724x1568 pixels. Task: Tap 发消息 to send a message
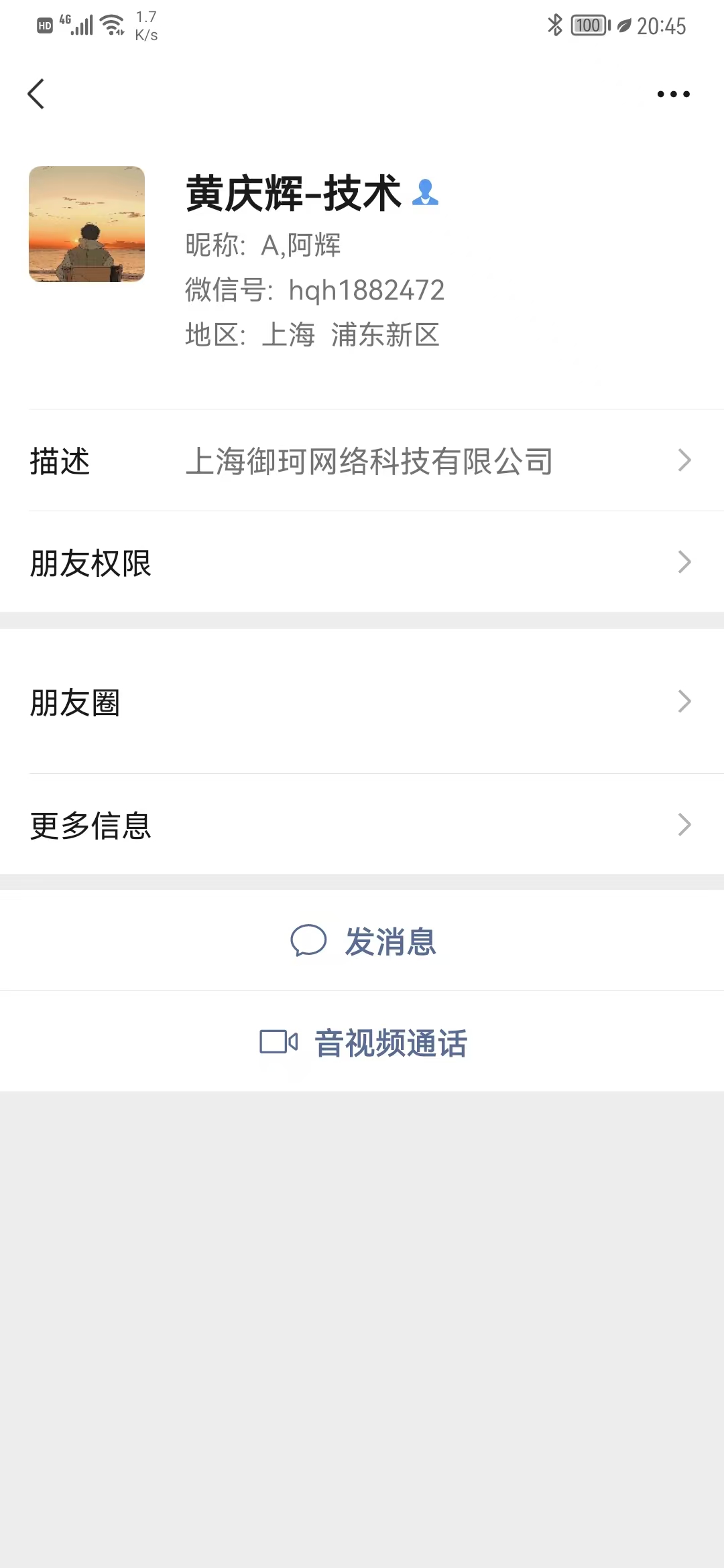(362, 941)
